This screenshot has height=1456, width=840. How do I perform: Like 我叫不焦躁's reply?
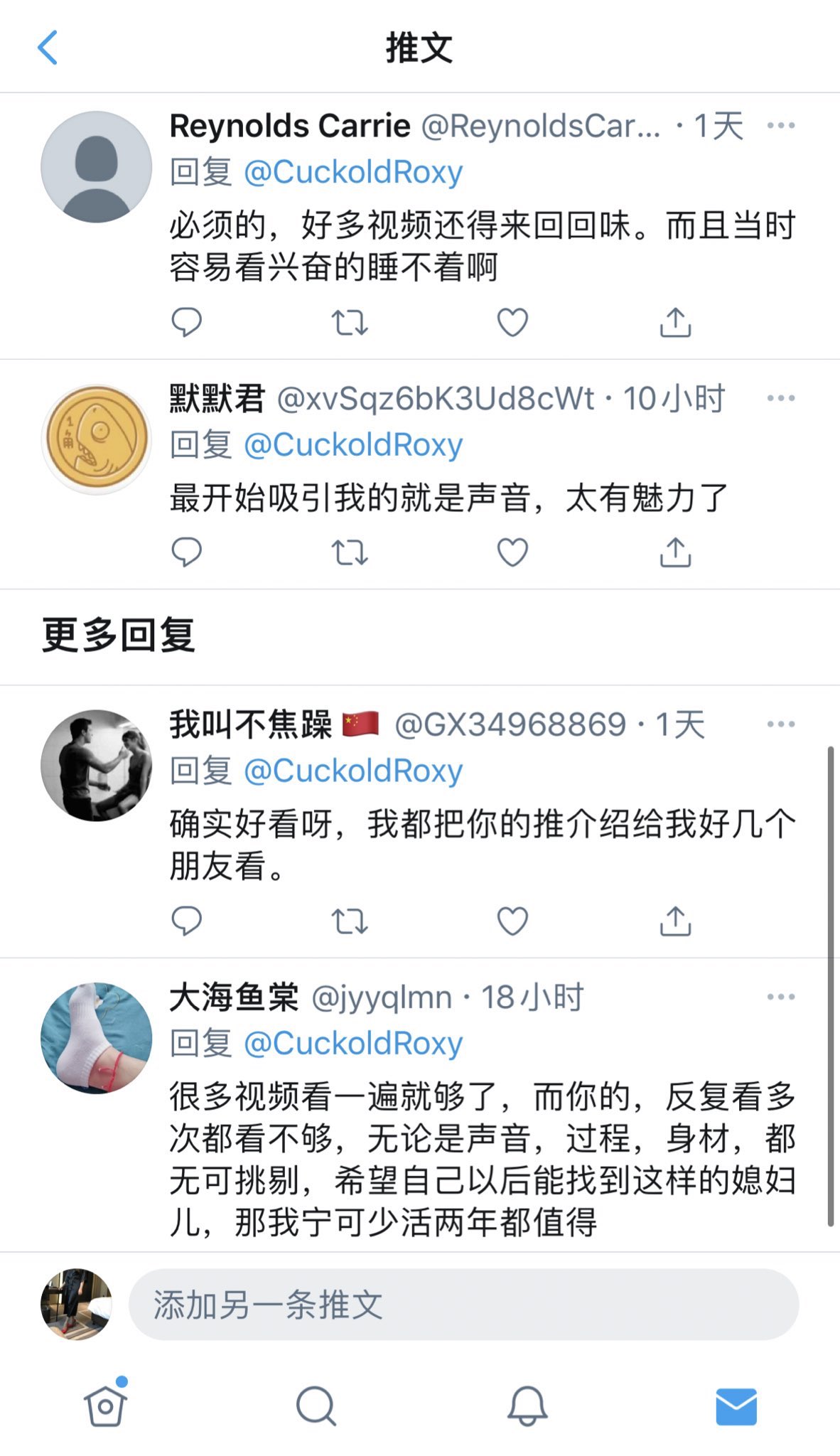512,921
